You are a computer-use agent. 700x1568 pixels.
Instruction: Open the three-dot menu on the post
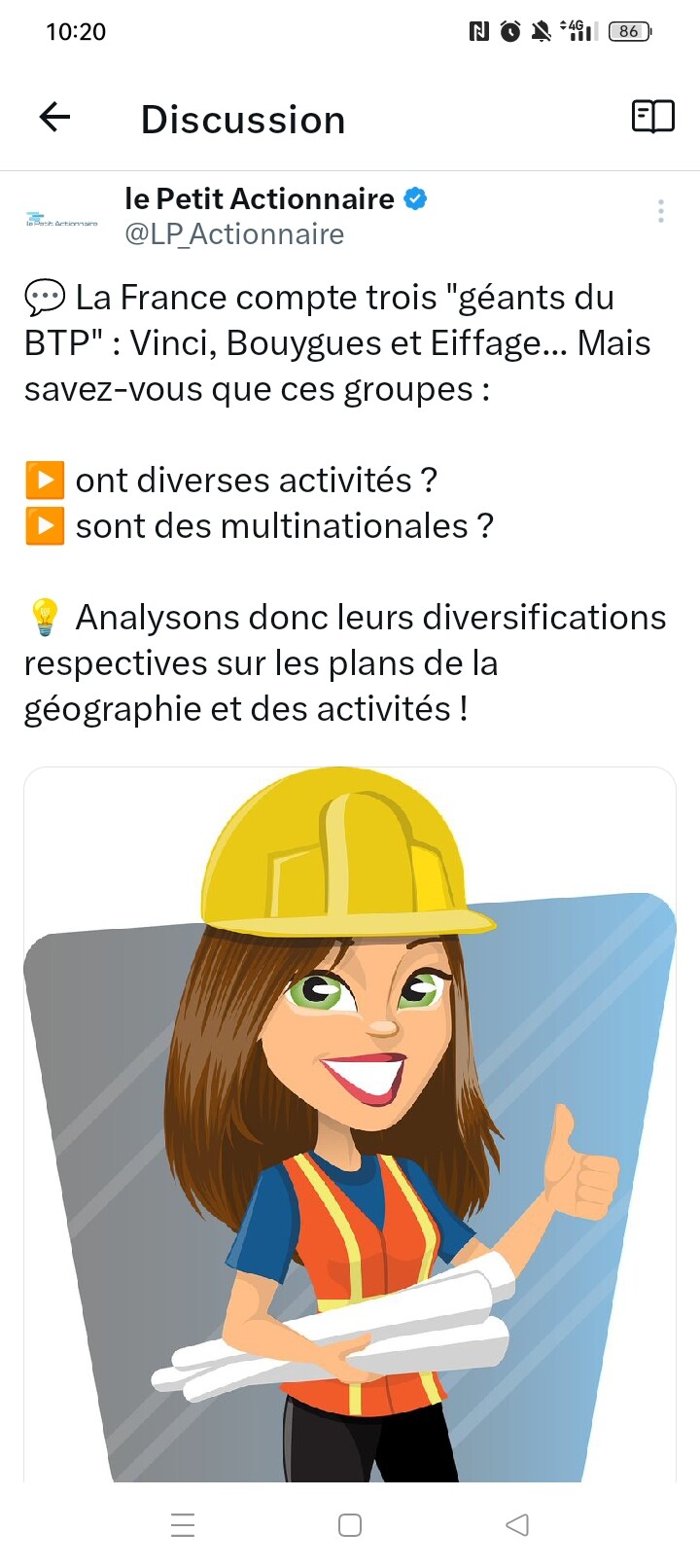[x=661, y=211]
